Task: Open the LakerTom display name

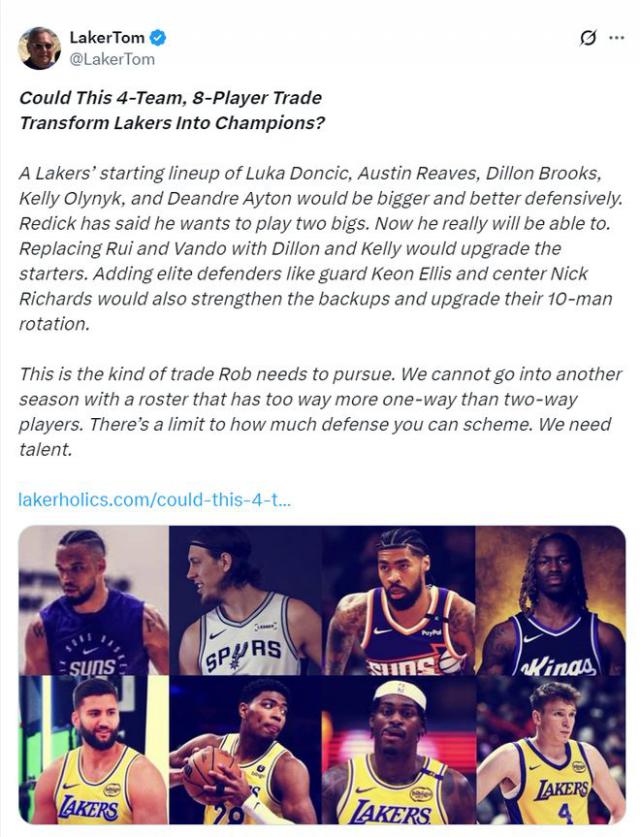Action: pos(107,38)
